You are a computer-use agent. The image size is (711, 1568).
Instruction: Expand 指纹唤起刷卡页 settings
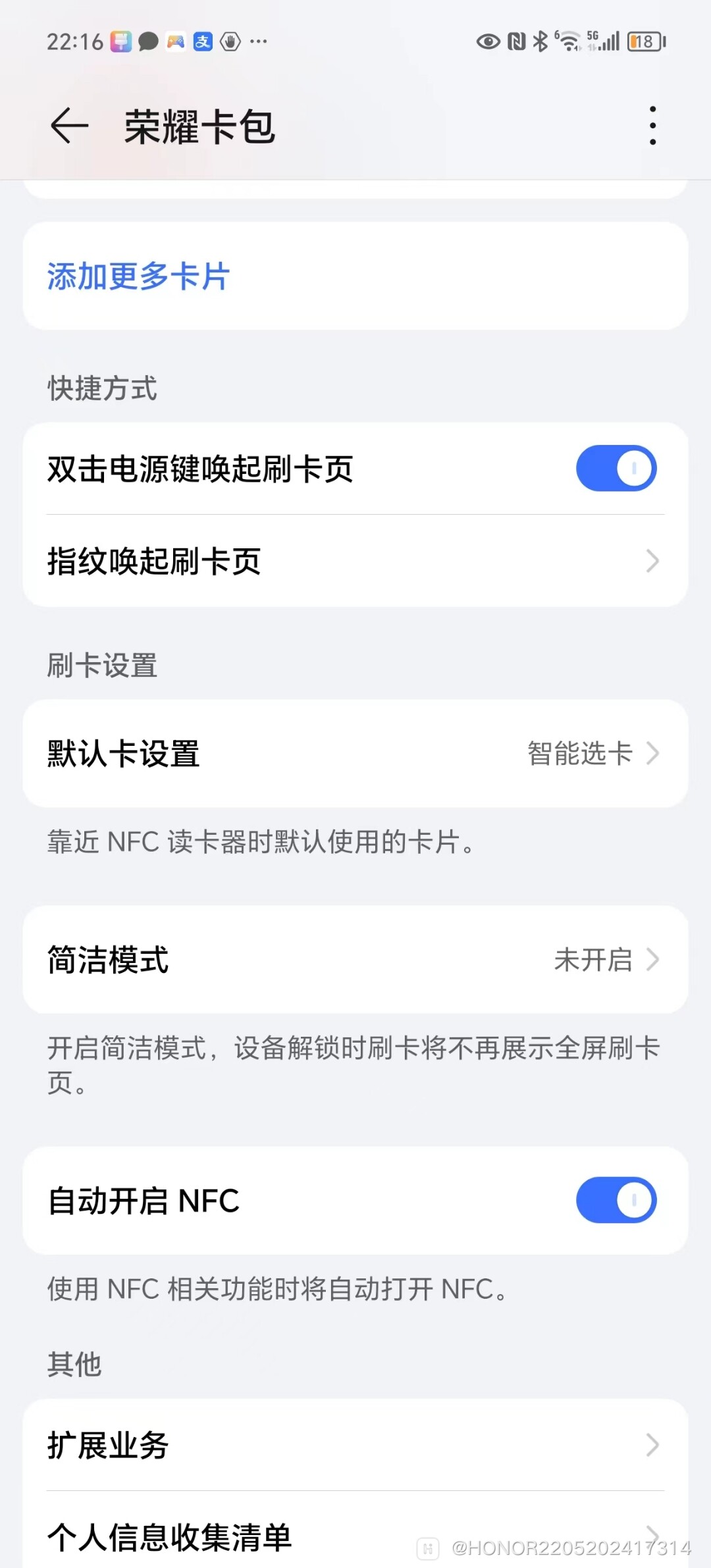(x=355, y=561)
